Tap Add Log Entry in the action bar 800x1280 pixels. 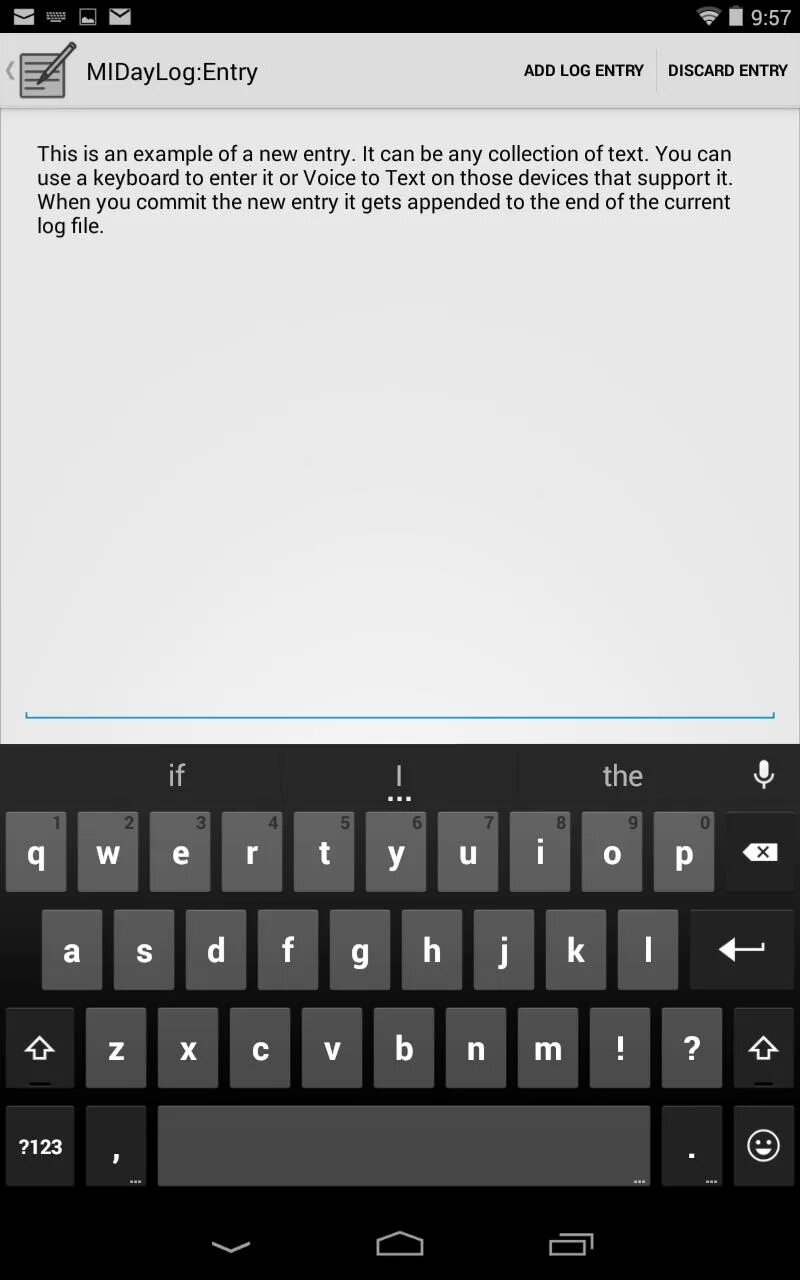[x=584, y=71]
